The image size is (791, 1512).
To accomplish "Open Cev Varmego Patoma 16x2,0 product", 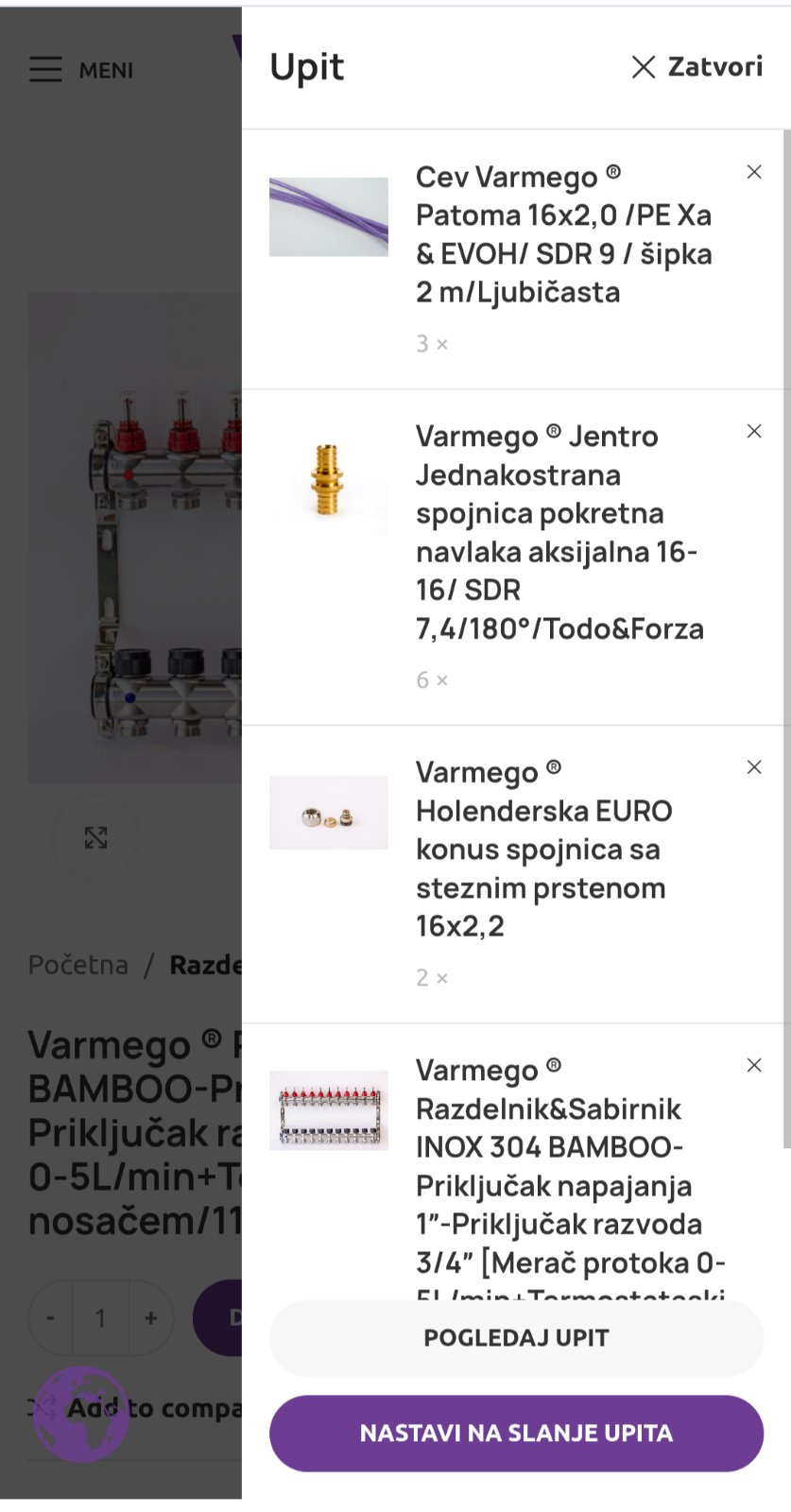I will pos(564,234).
